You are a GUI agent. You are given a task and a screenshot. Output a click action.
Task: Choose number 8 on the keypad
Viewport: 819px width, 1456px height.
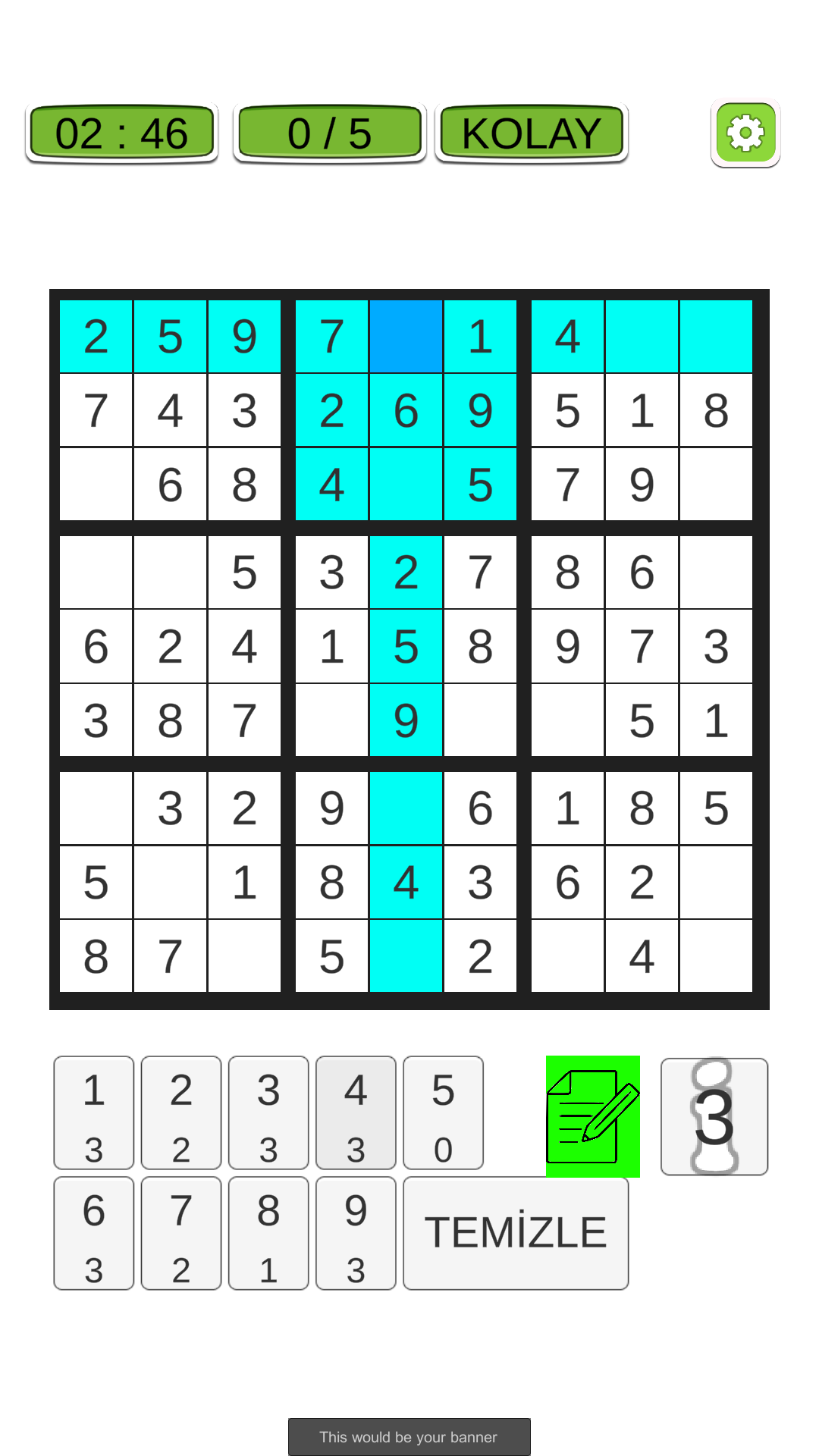tap(268, 1233)
